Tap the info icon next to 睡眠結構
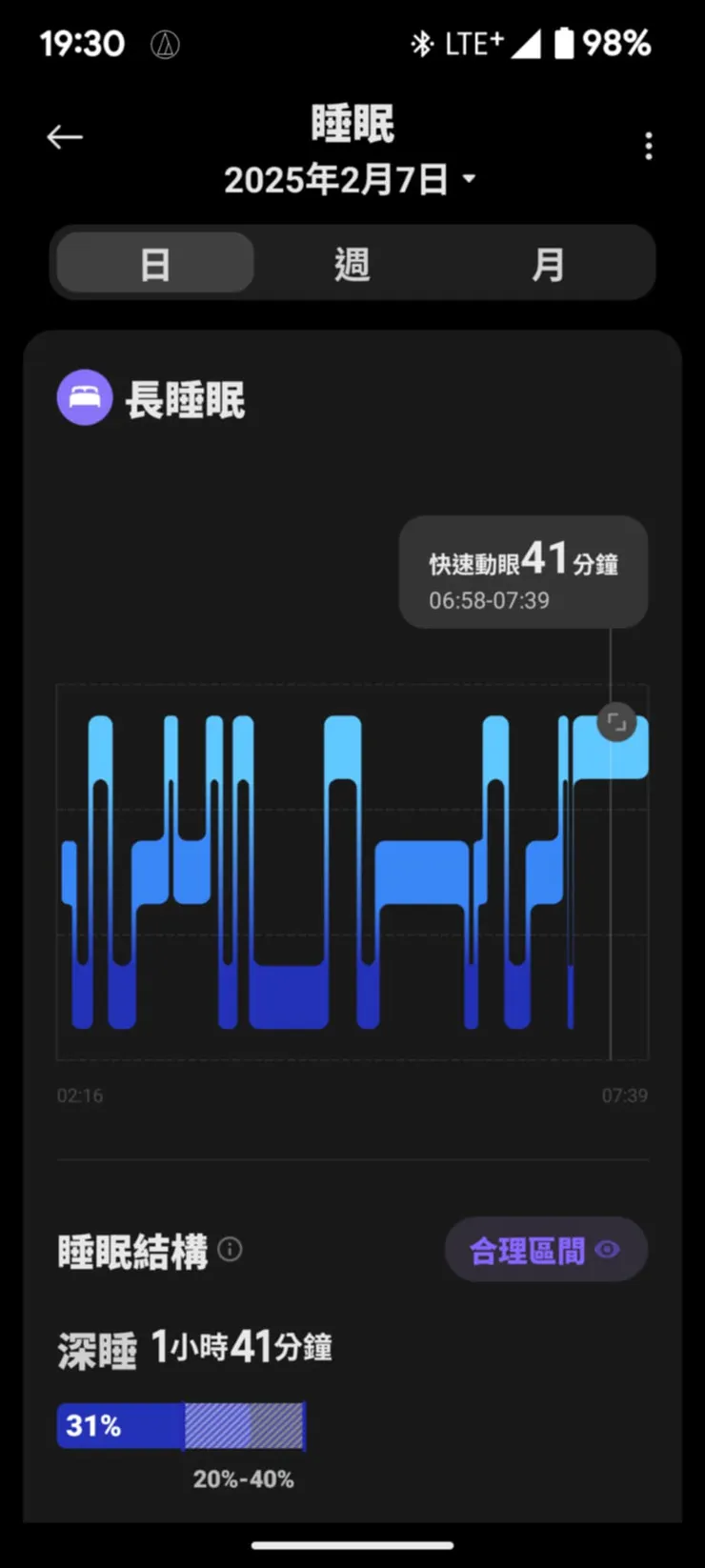 230,1251
